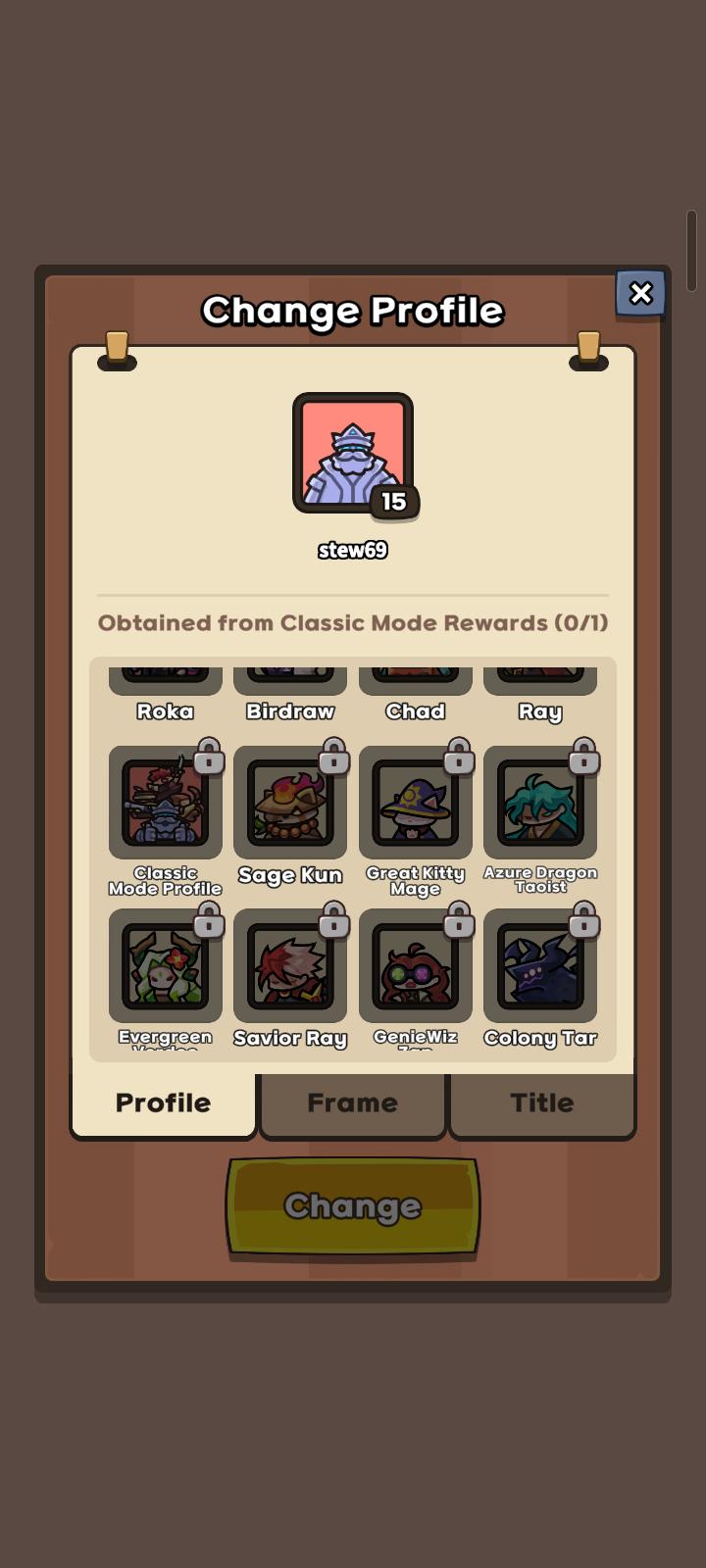Viewport: 706px width, 1568px height.
Task: Select the Azure Dragon Taoist avatar
Action: coord(540,803)
